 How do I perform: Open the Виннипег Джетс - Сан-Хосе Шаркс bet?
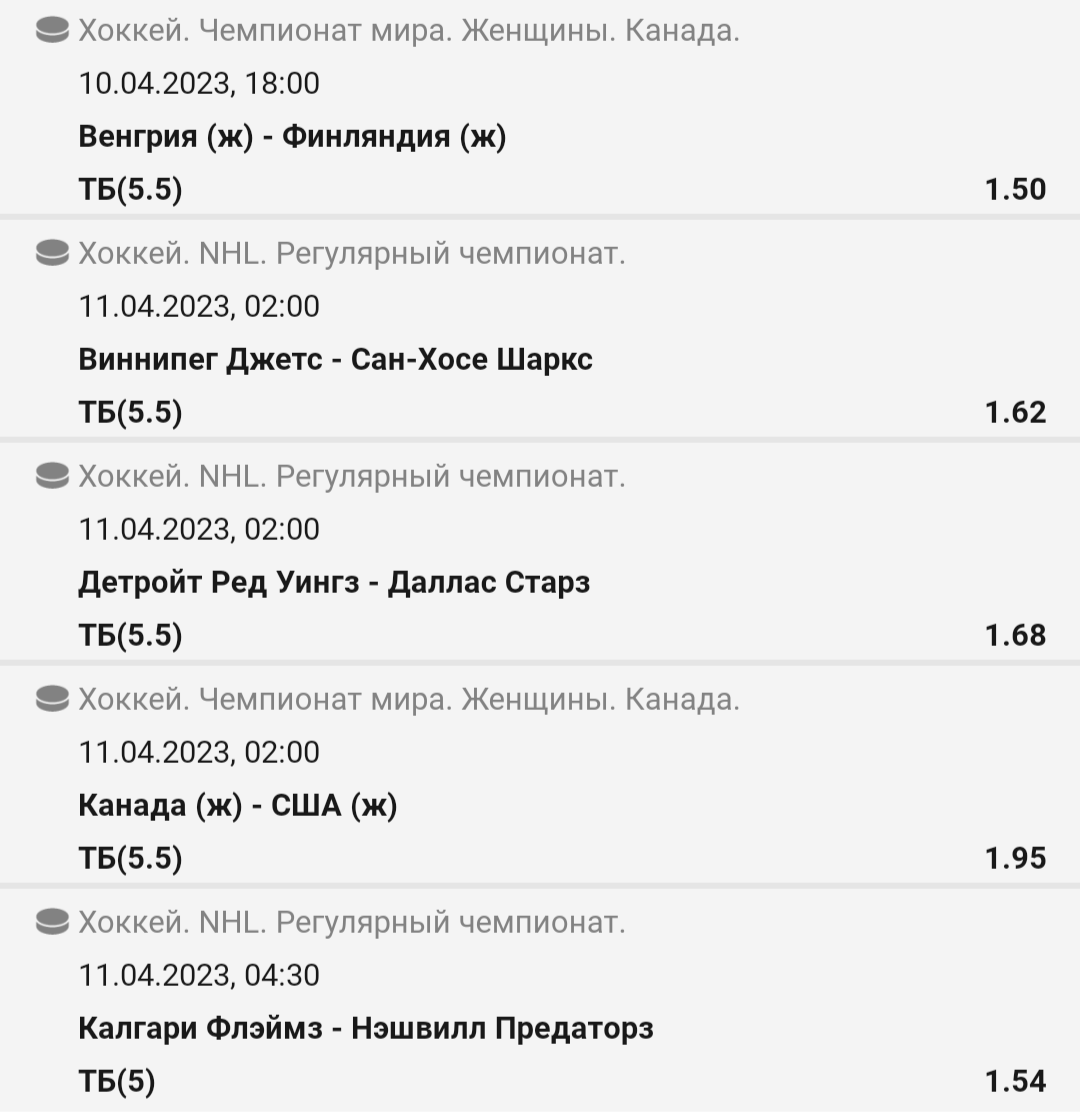(336, 359)
